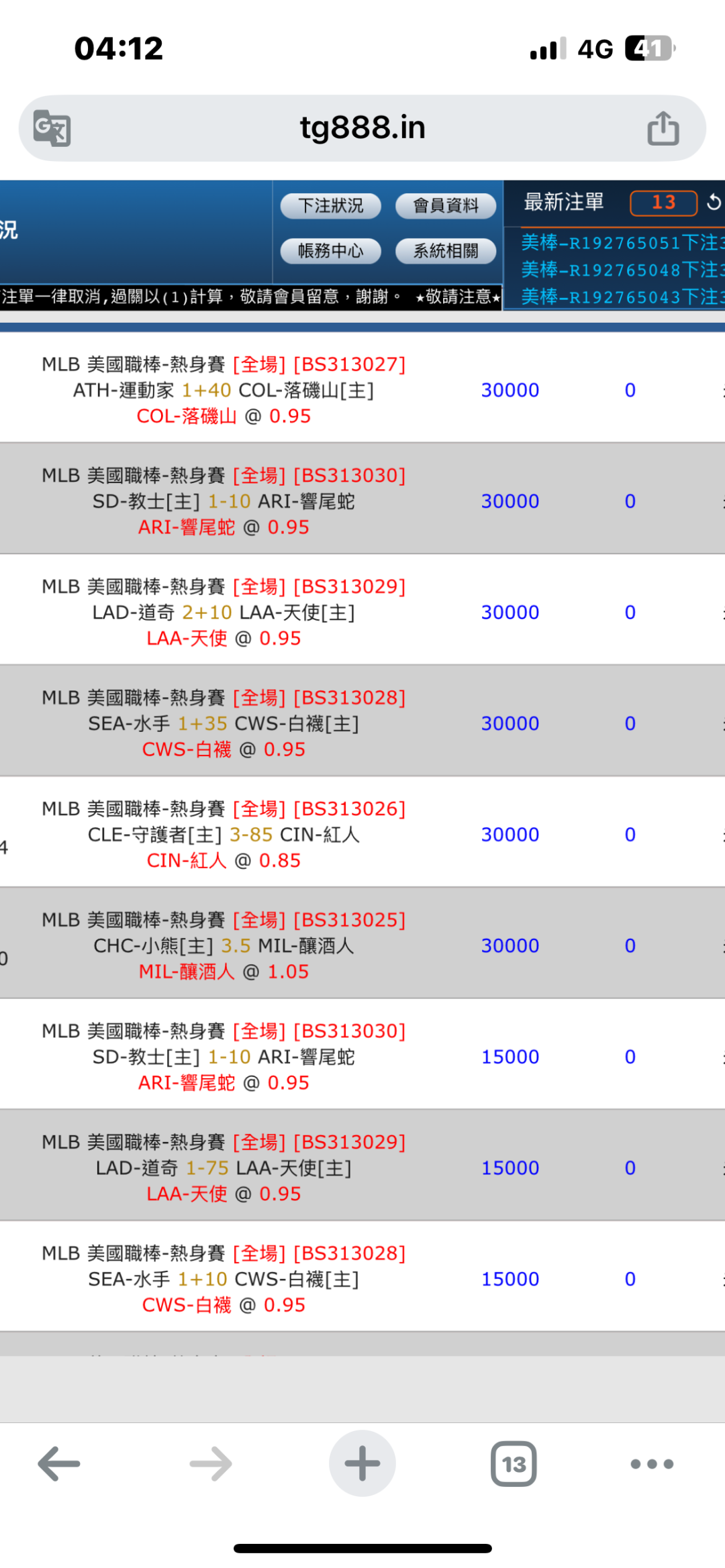Open 系統相關 settings
The height and width of the screenshot is (1568, 725).
(x=446, y=251)
